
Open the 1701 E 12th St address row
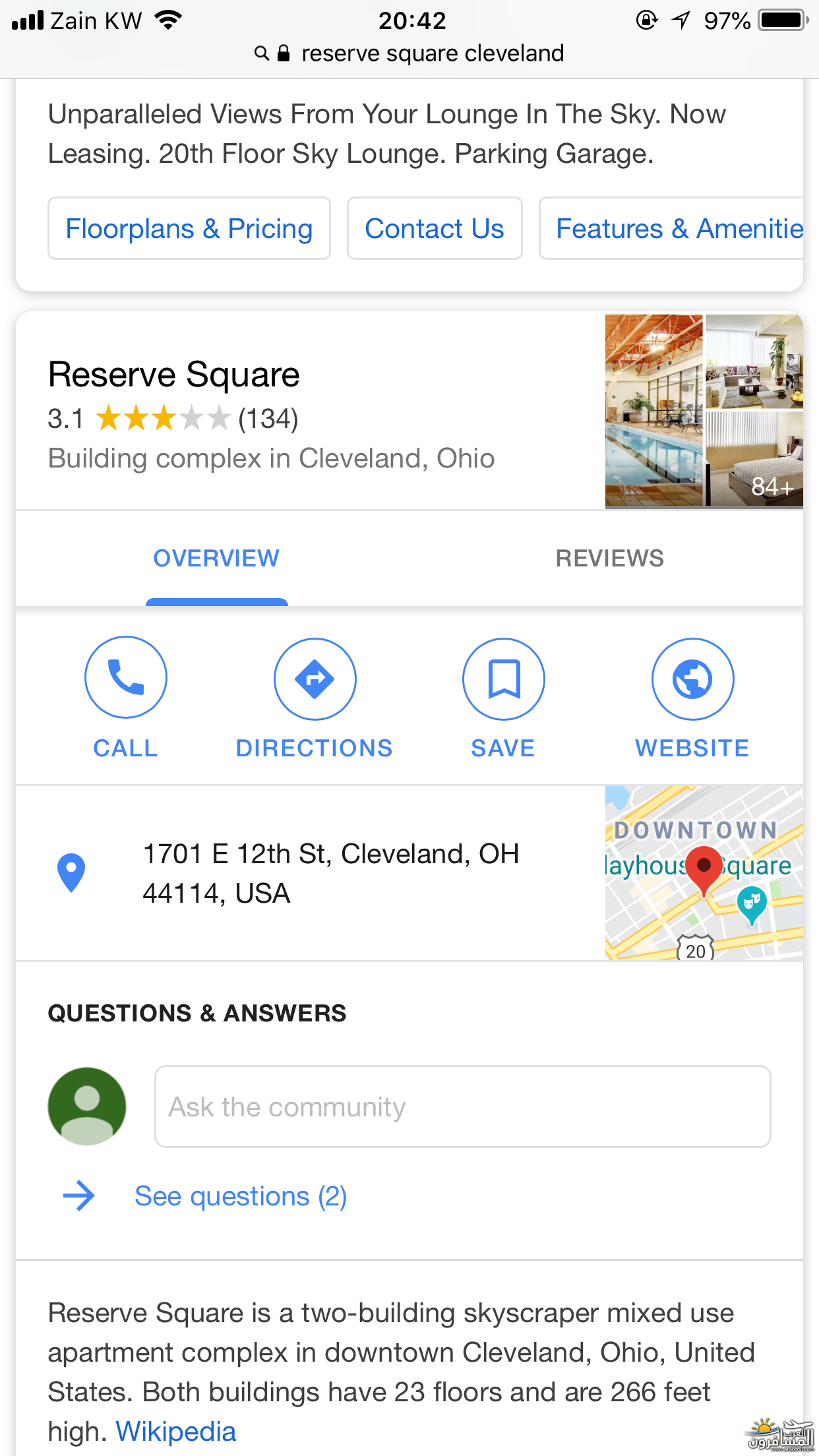click(x=310, y=873)
